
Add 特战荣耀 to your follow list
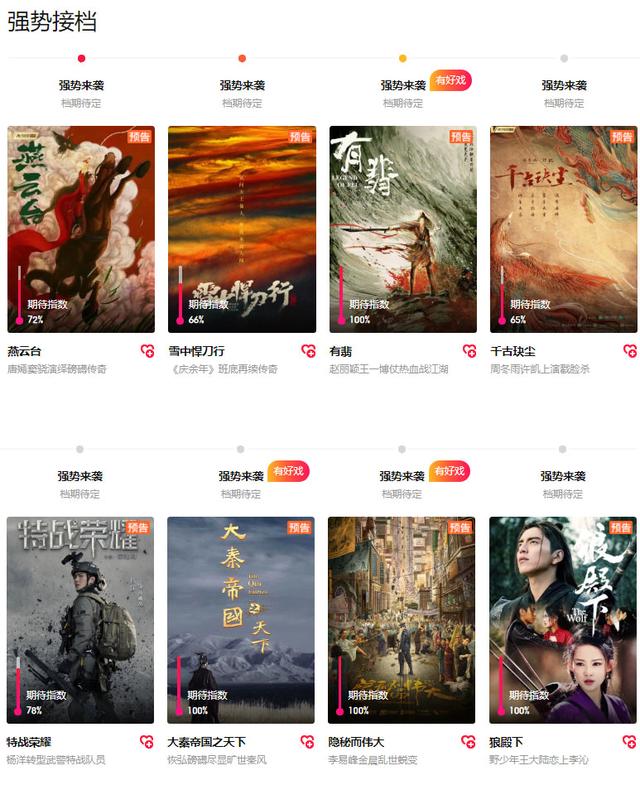[x=147, y=742]
